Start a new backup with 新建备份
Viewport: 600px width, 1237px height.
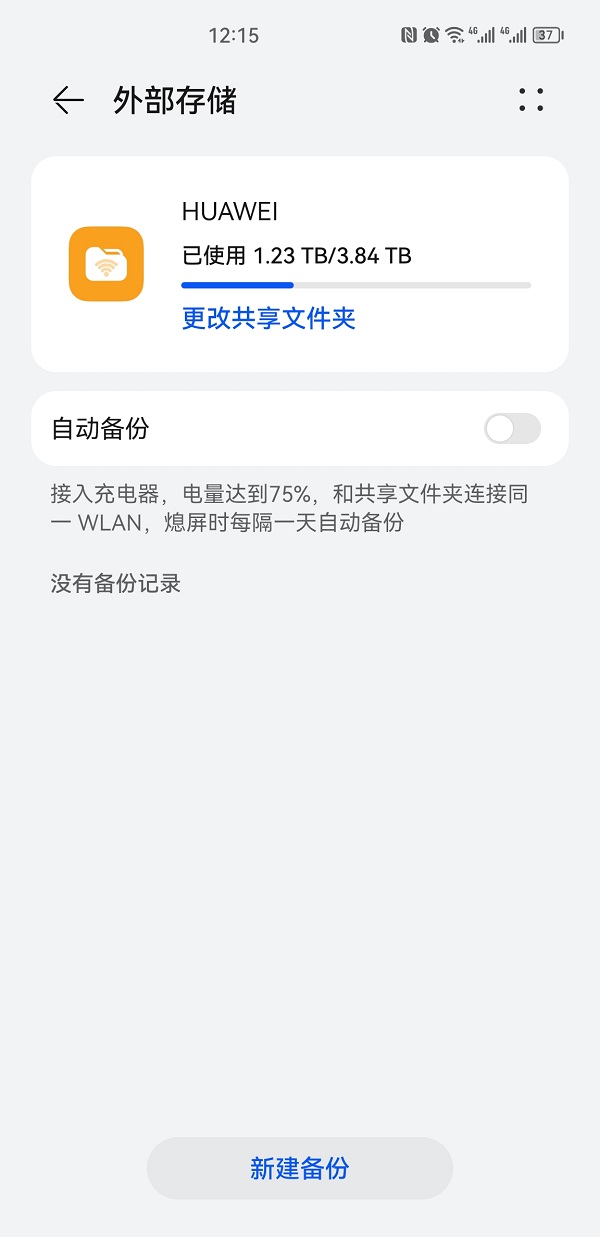coord(300,1168)
